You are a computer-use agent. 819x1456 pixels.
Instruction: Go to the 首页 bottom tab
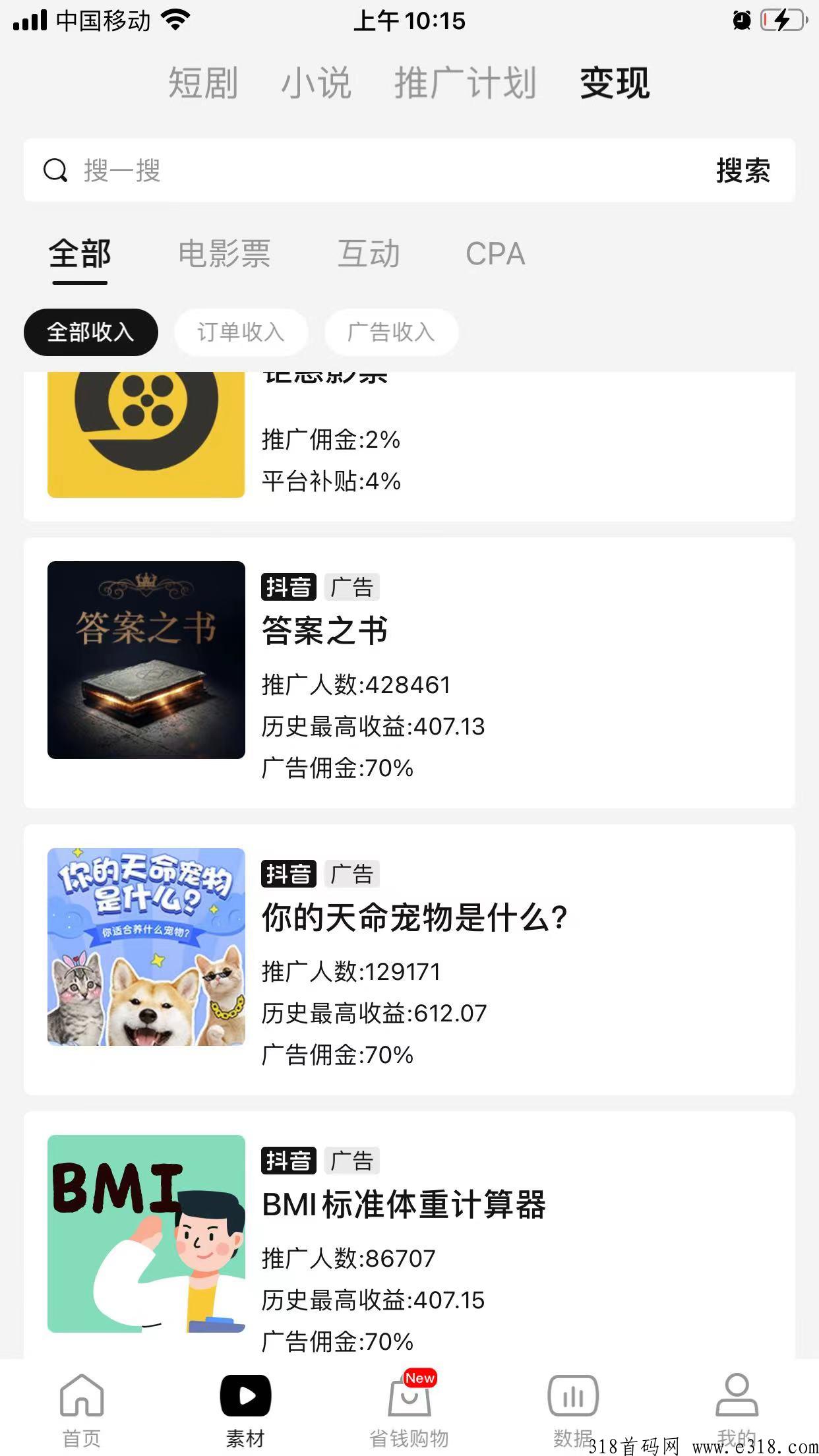coord(82,1408)
